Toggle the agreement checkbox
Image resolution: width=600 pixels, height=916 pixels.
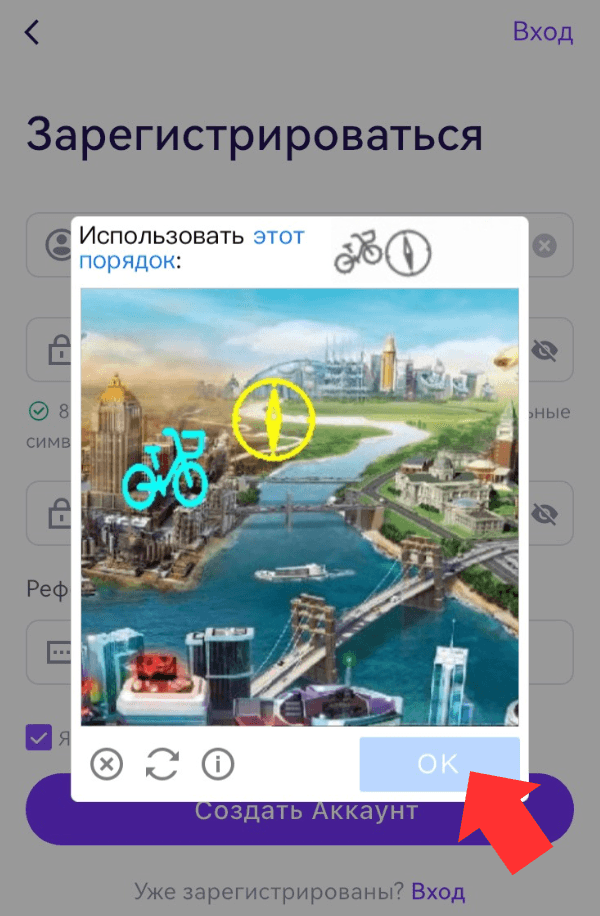39,739
